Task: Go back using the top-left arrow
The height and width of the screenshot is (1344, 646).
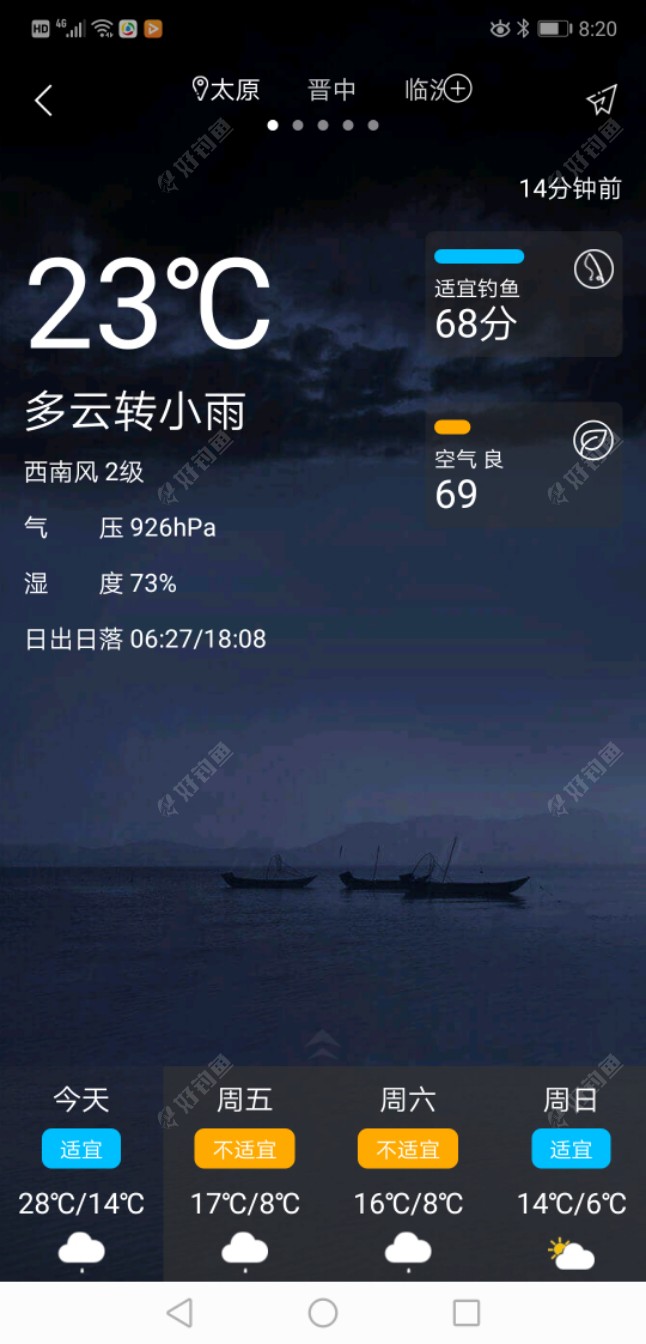Action: pyautogui.click(x=43, y=100)
